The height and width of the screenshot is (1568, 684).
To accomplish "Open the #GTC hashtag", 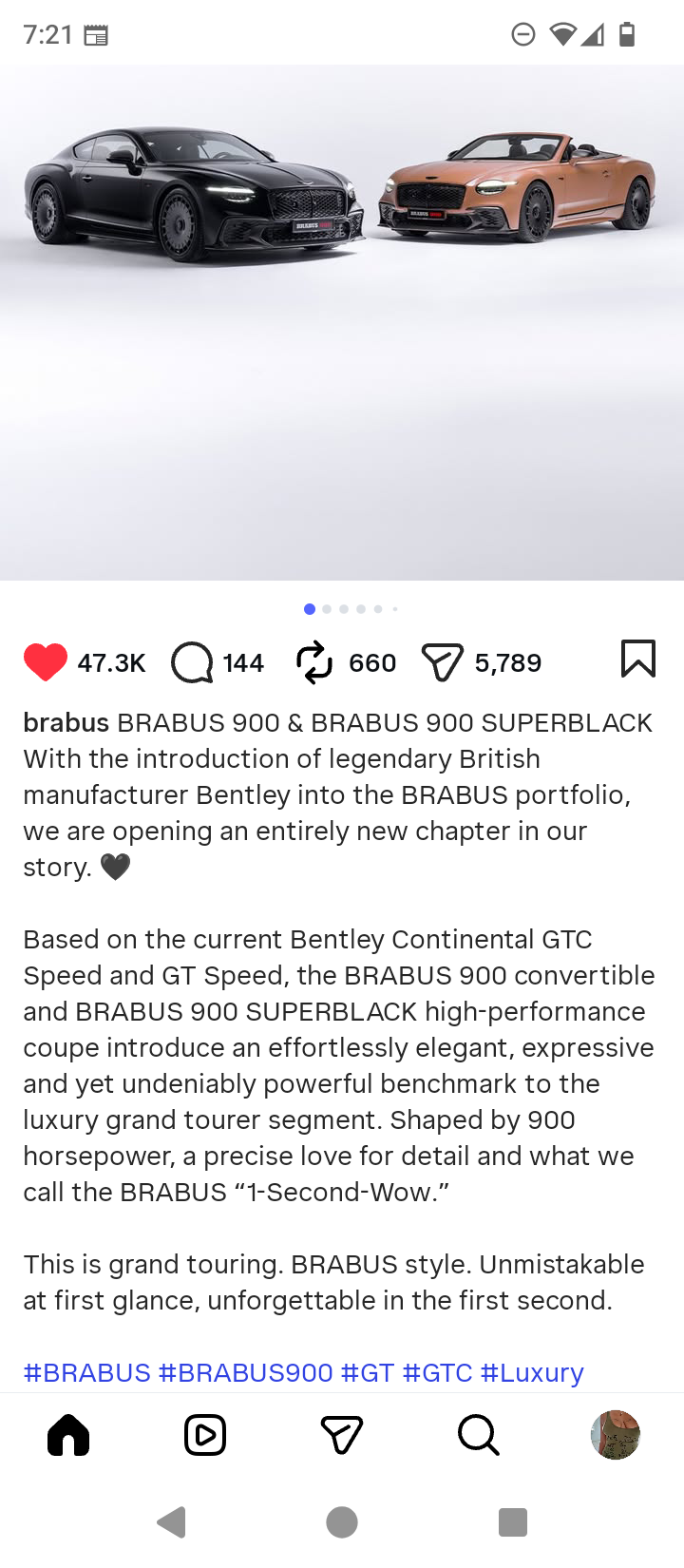I will coord(437,1372).
